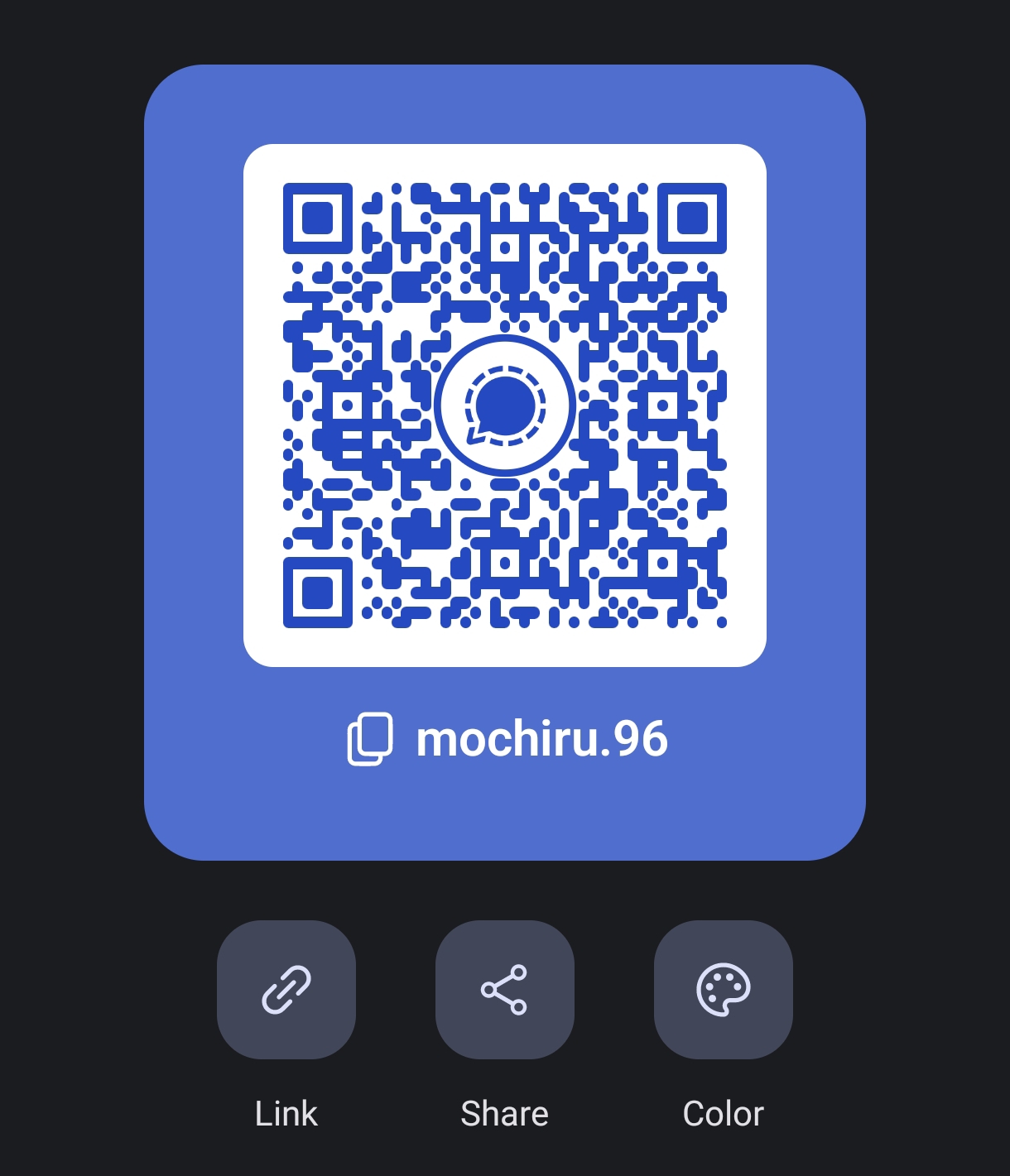Share the username QR code
The height and width of the screenshot is (1176, 1010).
[x=504, y=989]
